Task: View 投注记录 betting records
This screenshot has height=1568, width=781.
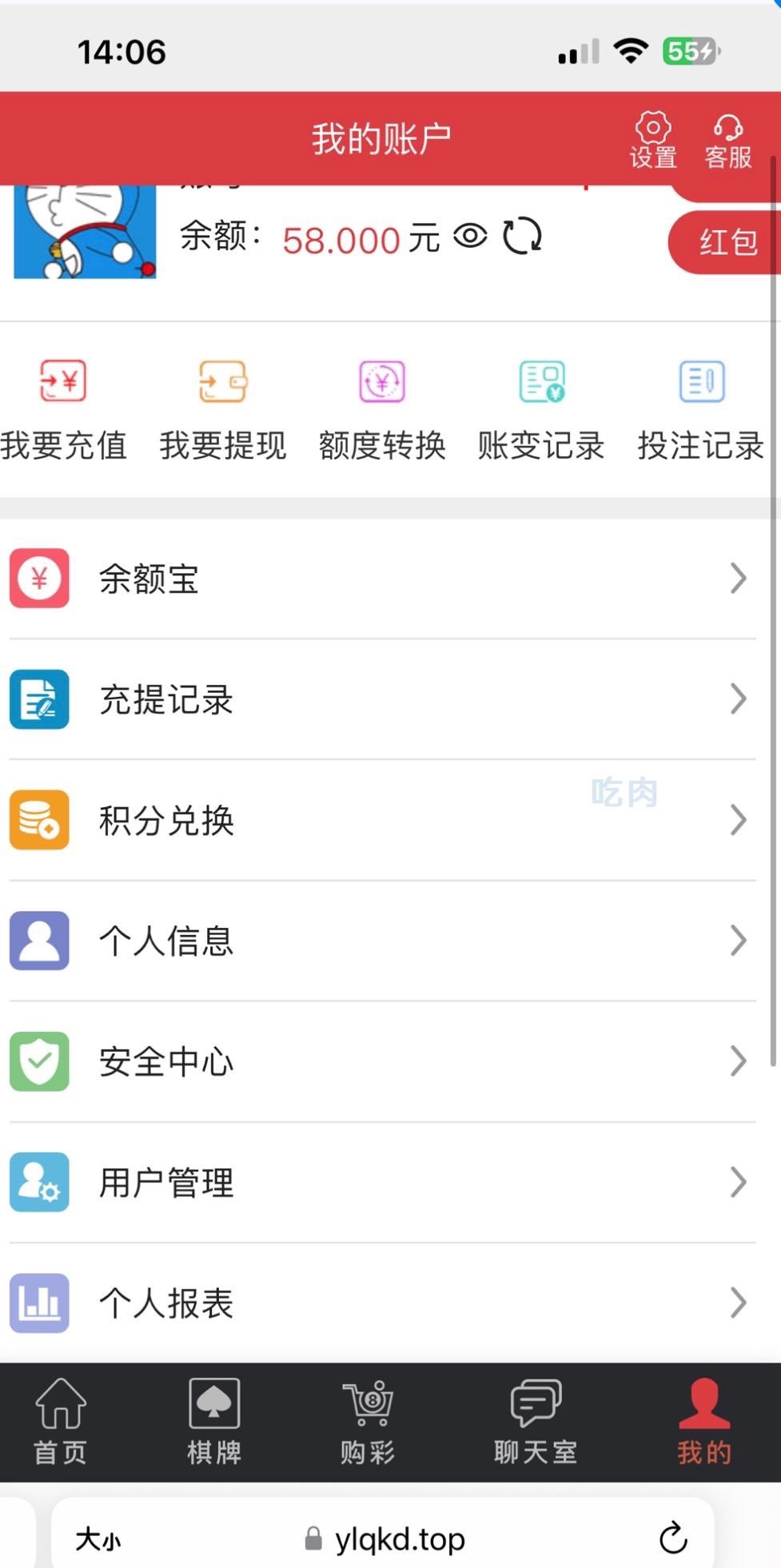Action: coord(701,409)
